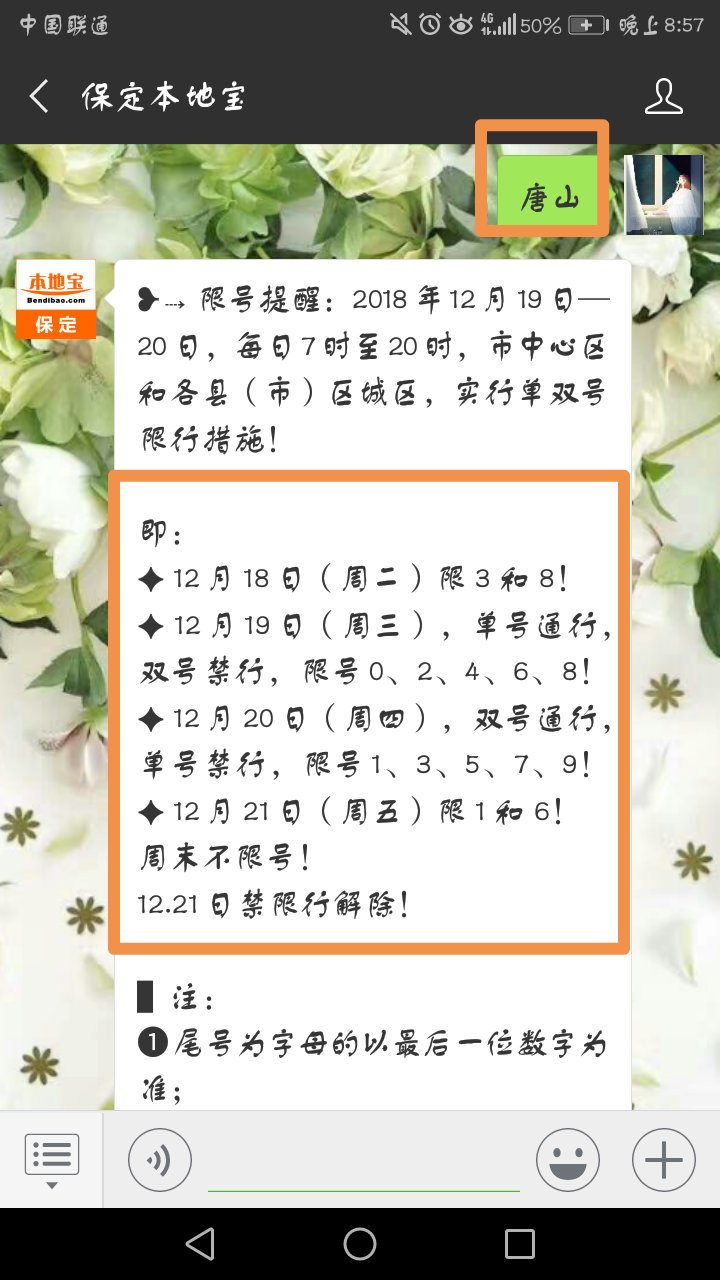Open the account profile icon
This screenshot has width=720, height=1280.
[663, 97]
